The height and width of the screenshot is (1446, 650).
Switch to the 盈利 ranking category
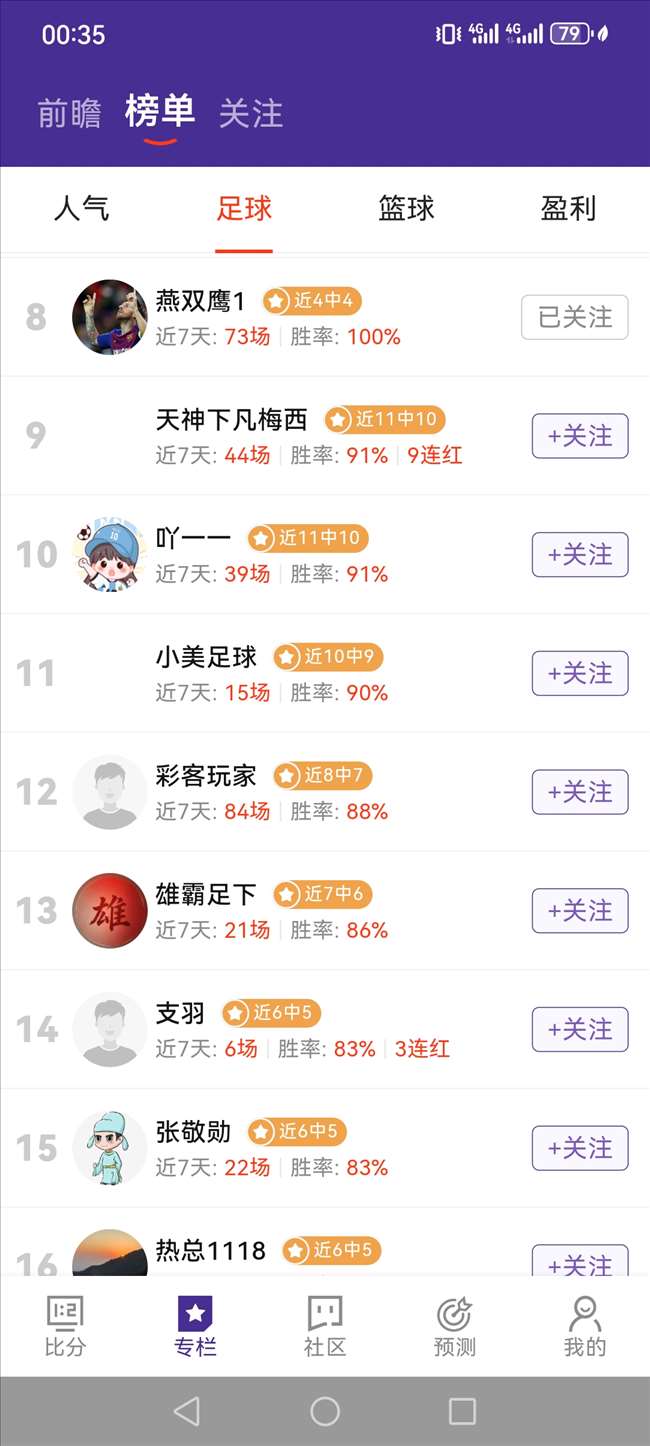[x=568, y=209]
